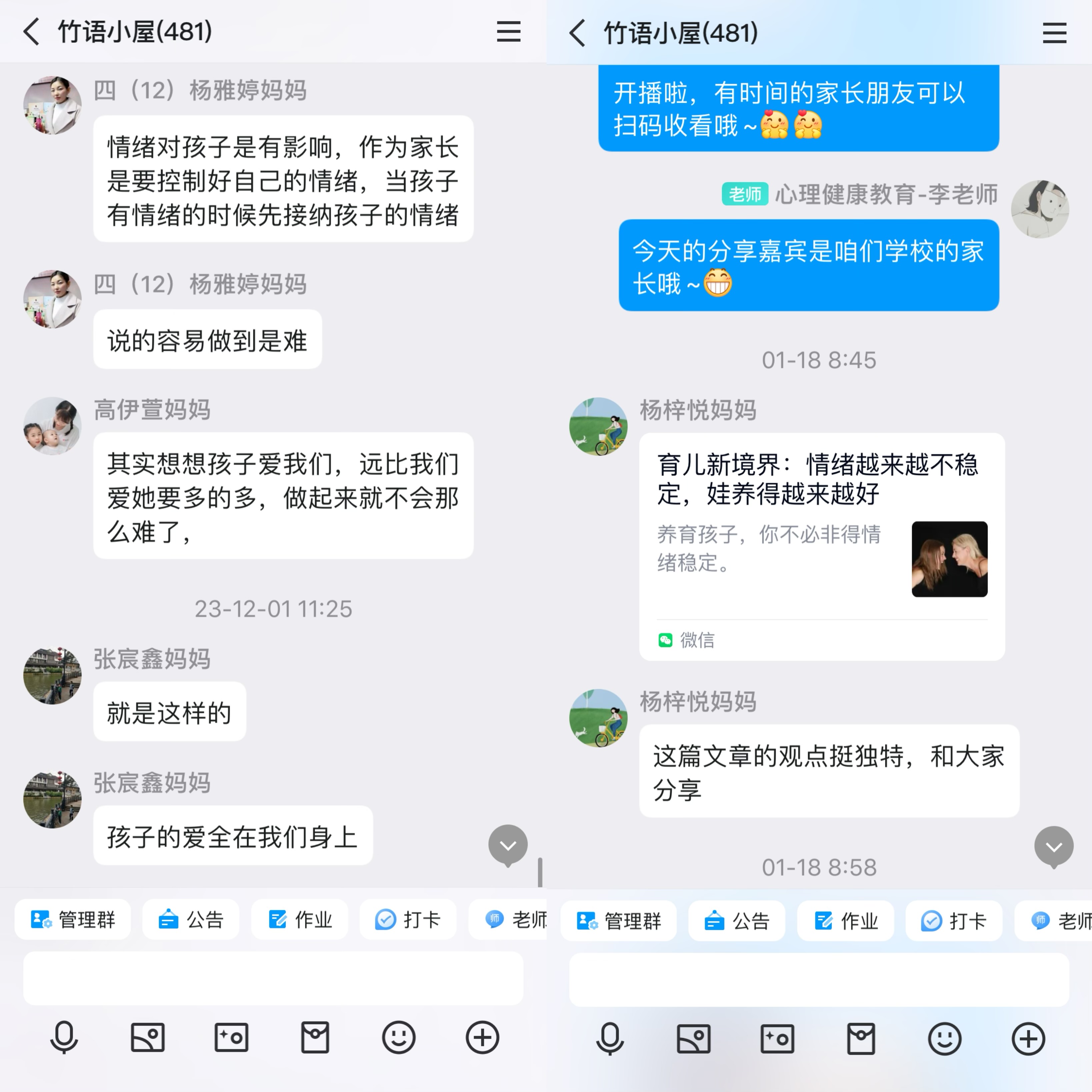Open 杨梓悦妈妈's avatar beside 这篇文章的观点挺独特
The width and height of the screenshot is (1092, 1092).
598,718
